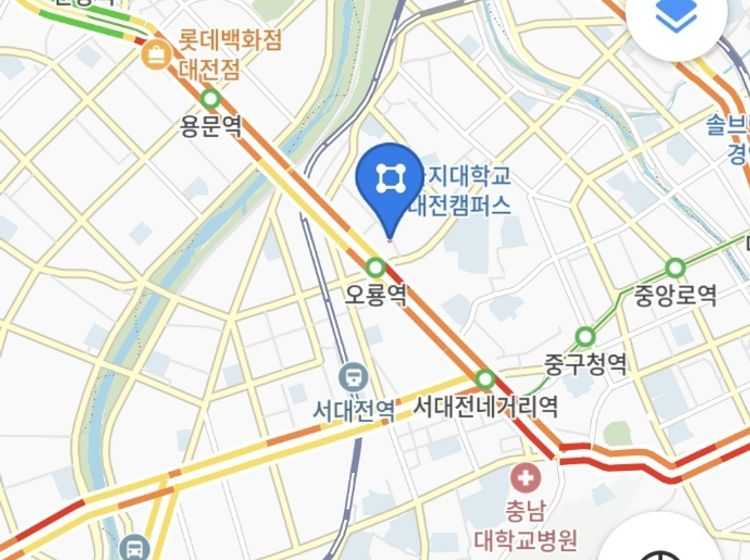Image resolution: width=750 pixels, height=560 pixels.
Task: Tap the blue location pin marker
Action: click(x=389, y=181)
